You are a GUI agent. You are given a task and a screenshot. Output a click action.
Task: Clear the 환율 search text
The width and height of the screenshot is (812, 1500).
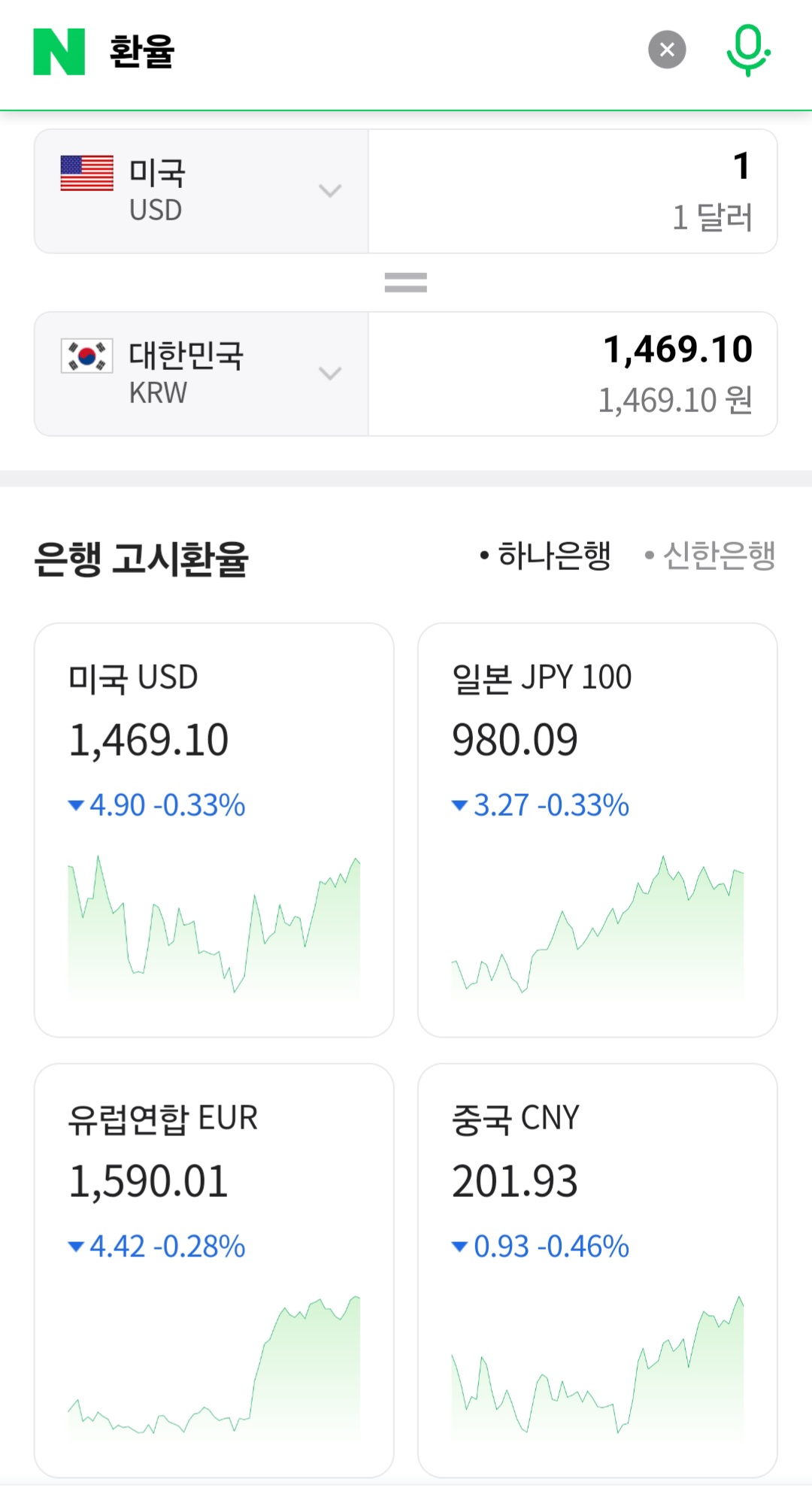[x=667, y=50]
